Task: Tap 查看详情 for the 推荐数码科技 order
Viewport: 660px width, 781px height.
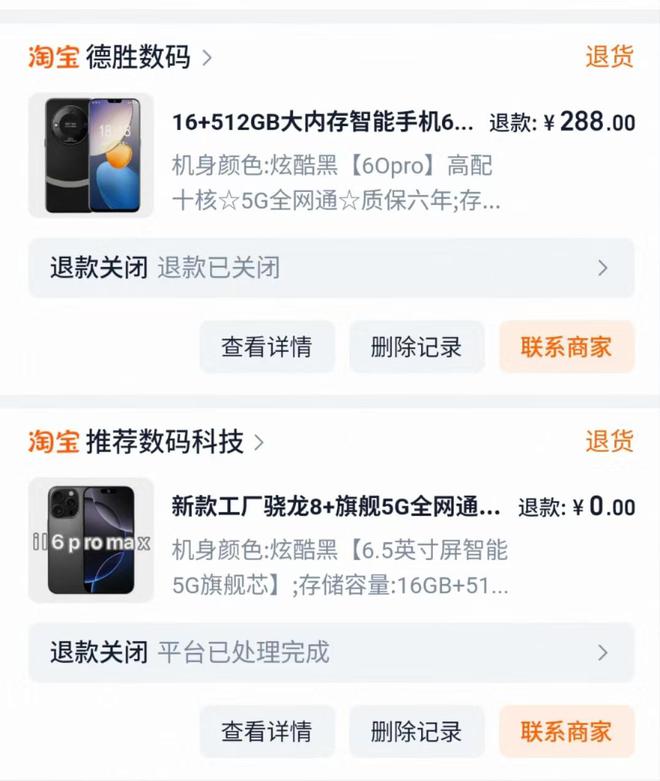Action: 266,731
